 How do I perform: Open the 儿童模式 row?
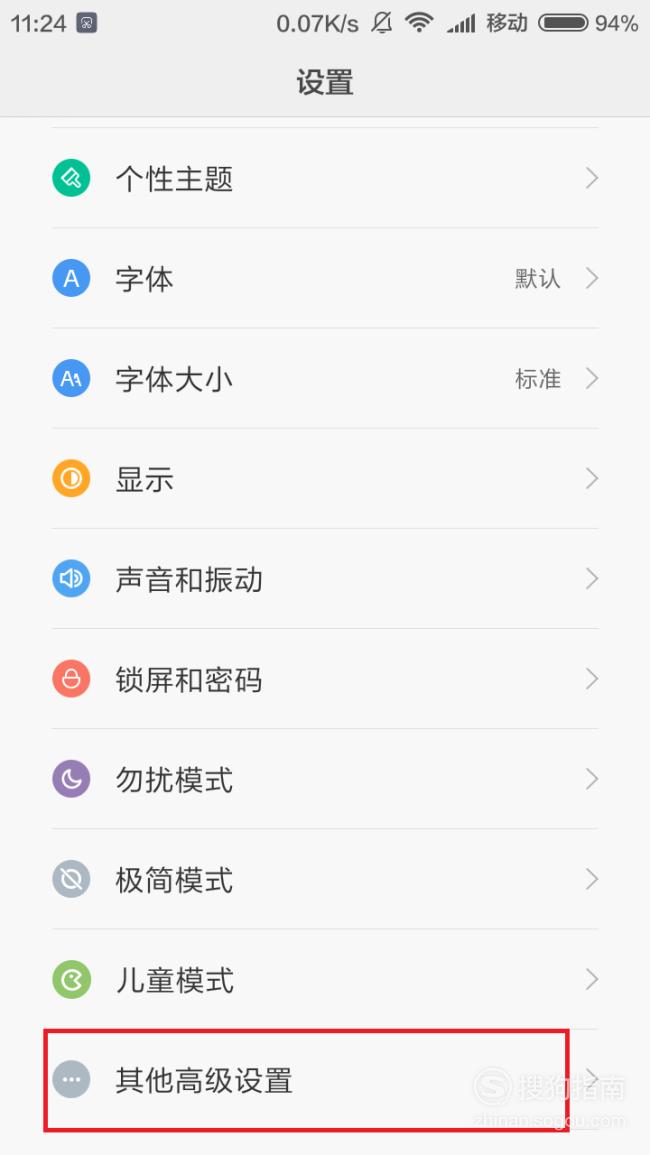coord(325,980)
